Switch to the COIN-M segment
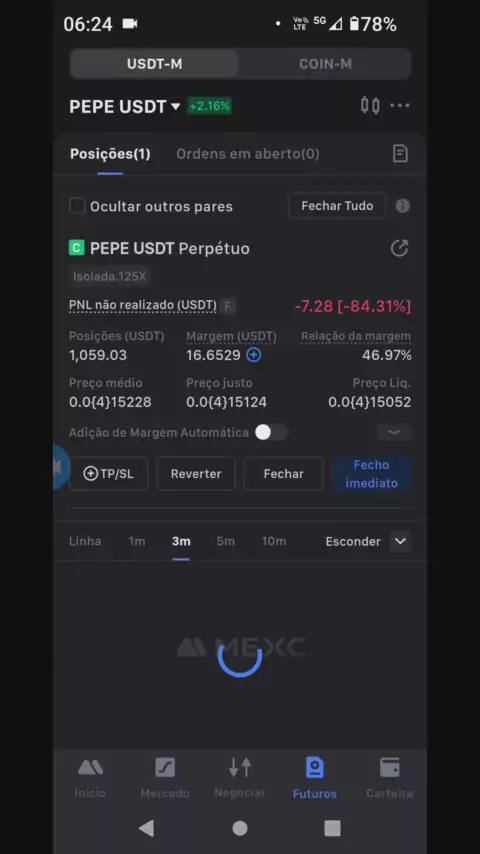This screenshot has height=854, width=480. pos(325,64)
